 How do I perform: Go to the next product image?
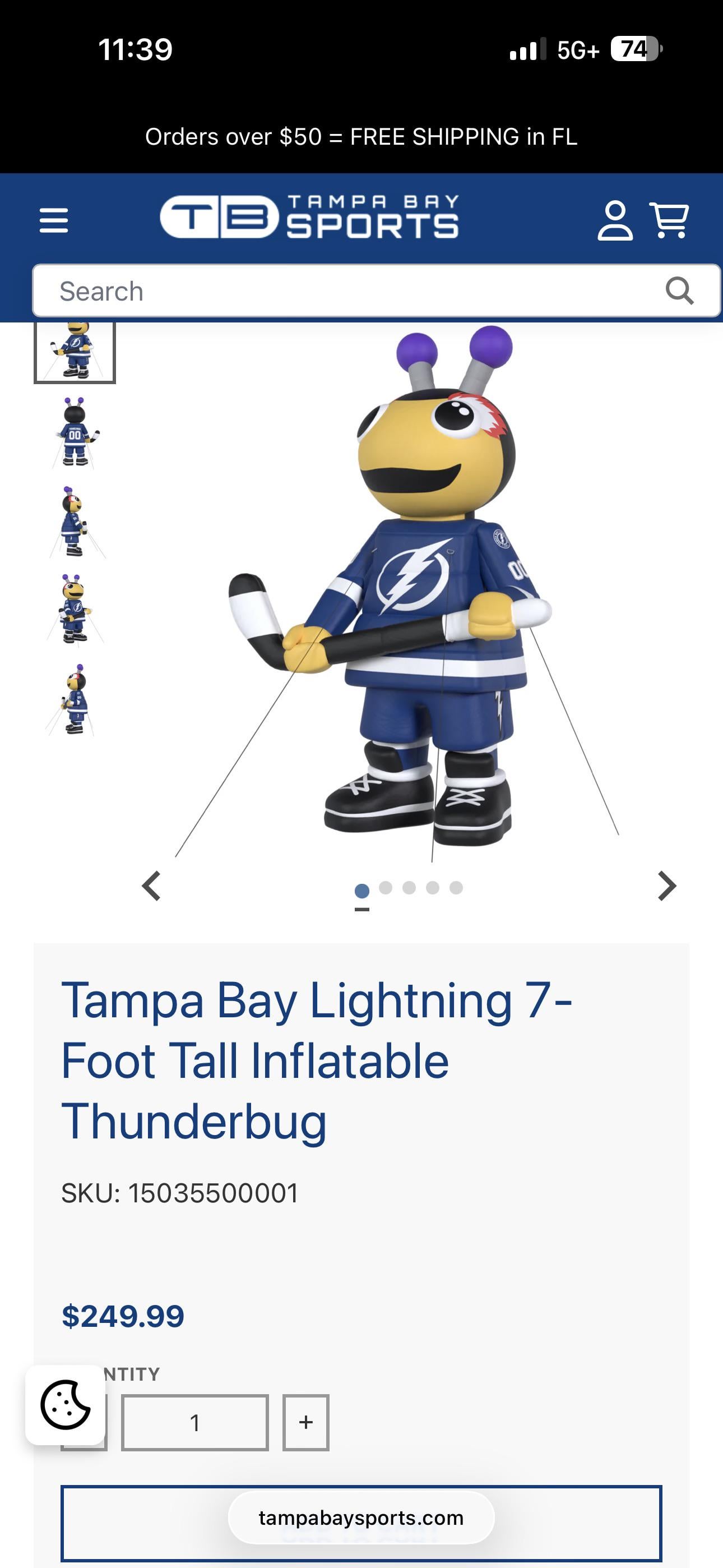[x=667, y=886]
